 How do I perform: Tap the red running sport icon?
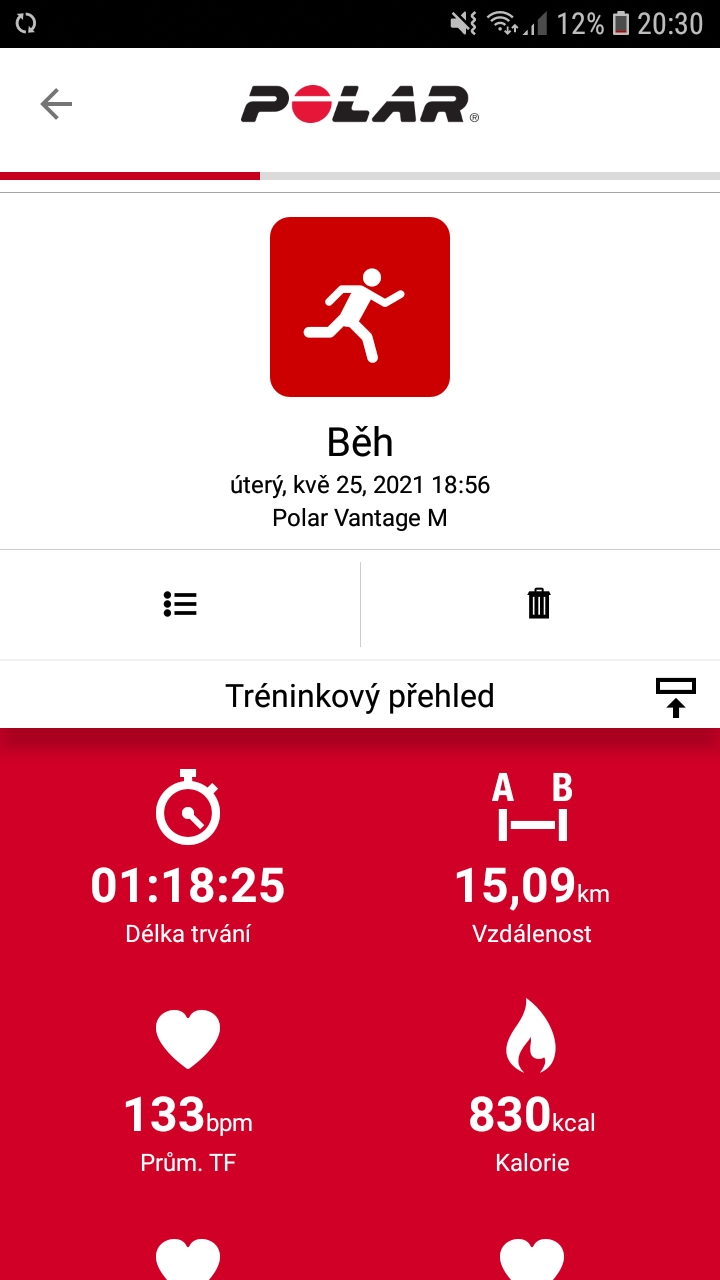coord(360,307)
